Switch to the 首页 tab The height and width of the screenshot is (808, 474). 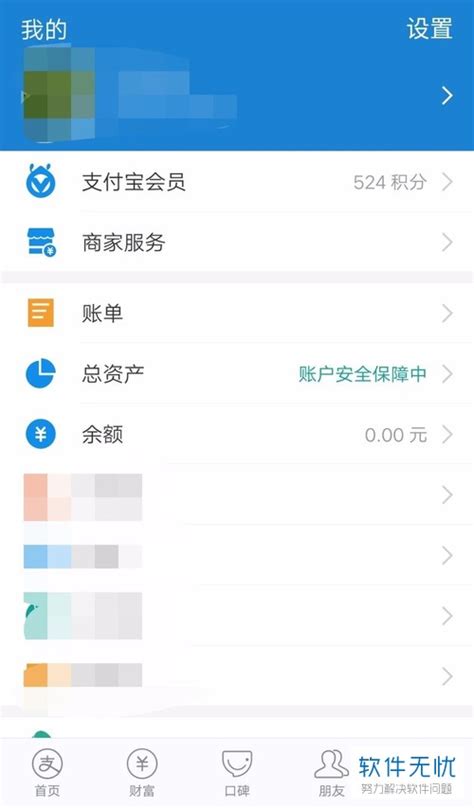click(47, 772)
